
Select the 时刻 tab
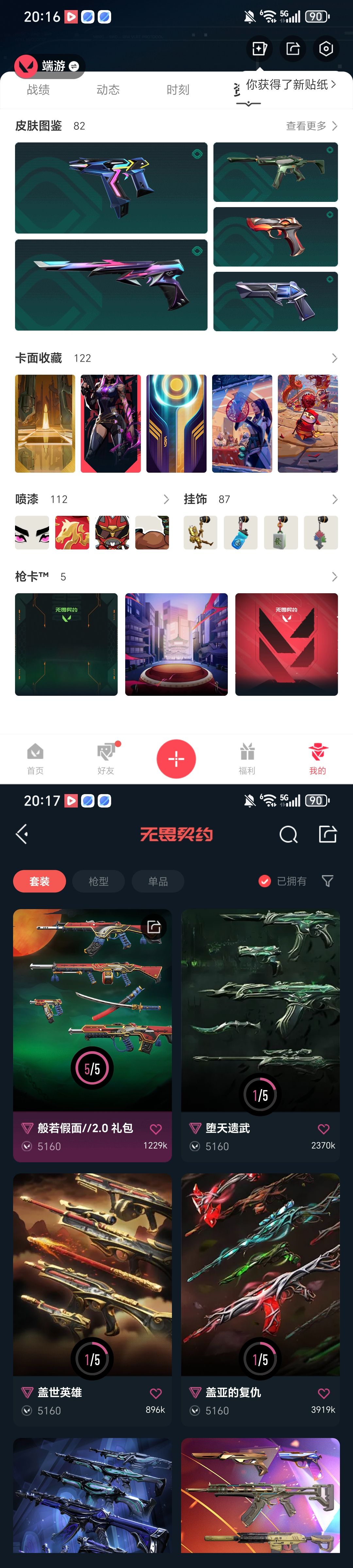(x=178, y=90)
